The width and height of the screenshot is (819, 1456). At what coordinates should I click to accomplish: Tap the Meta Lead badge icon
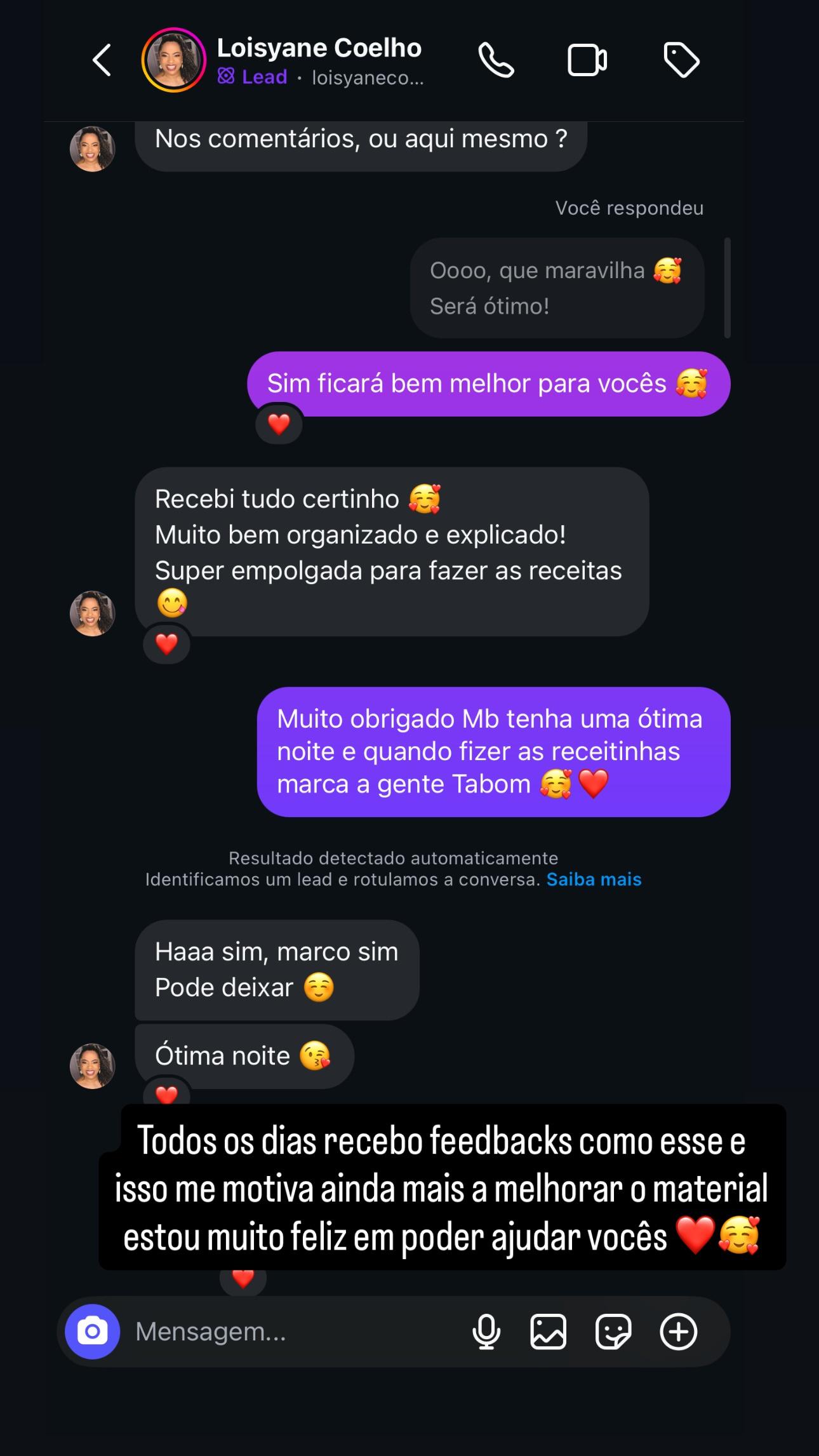(x=225, y=77)
